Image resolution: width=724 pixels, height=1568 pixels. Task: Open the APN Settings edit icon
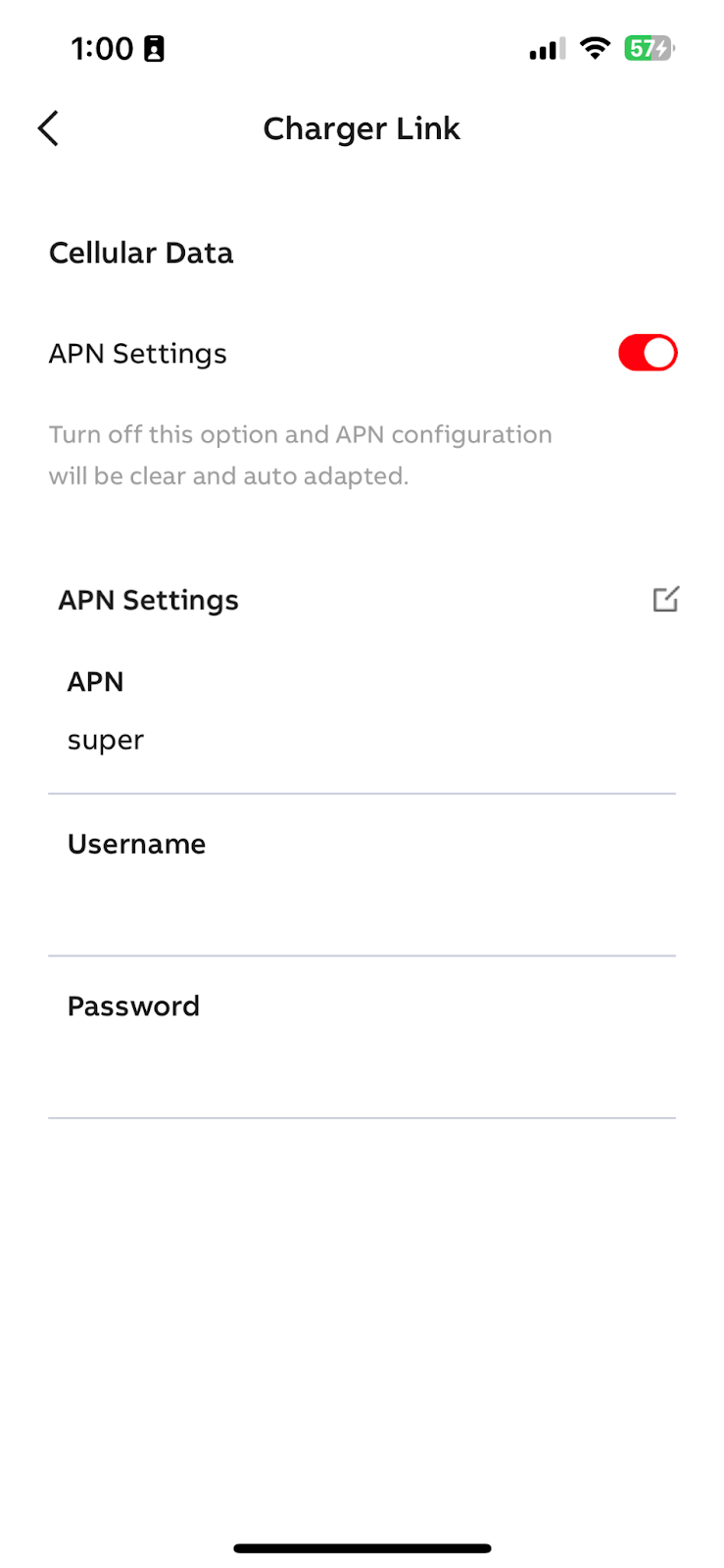click(x=665, y=599)
